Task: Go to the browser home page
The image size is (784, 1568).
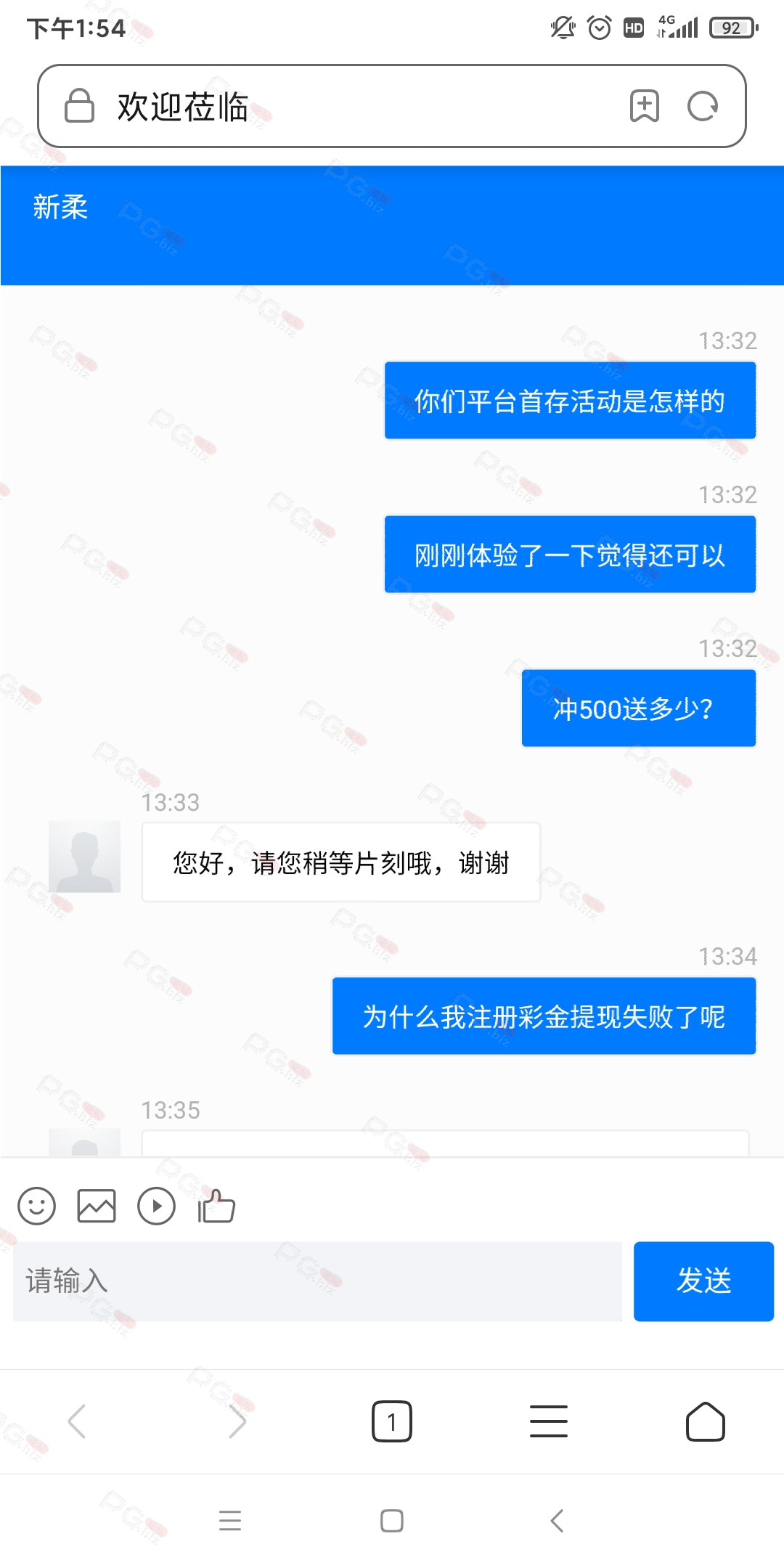Action: (705, 1421)
